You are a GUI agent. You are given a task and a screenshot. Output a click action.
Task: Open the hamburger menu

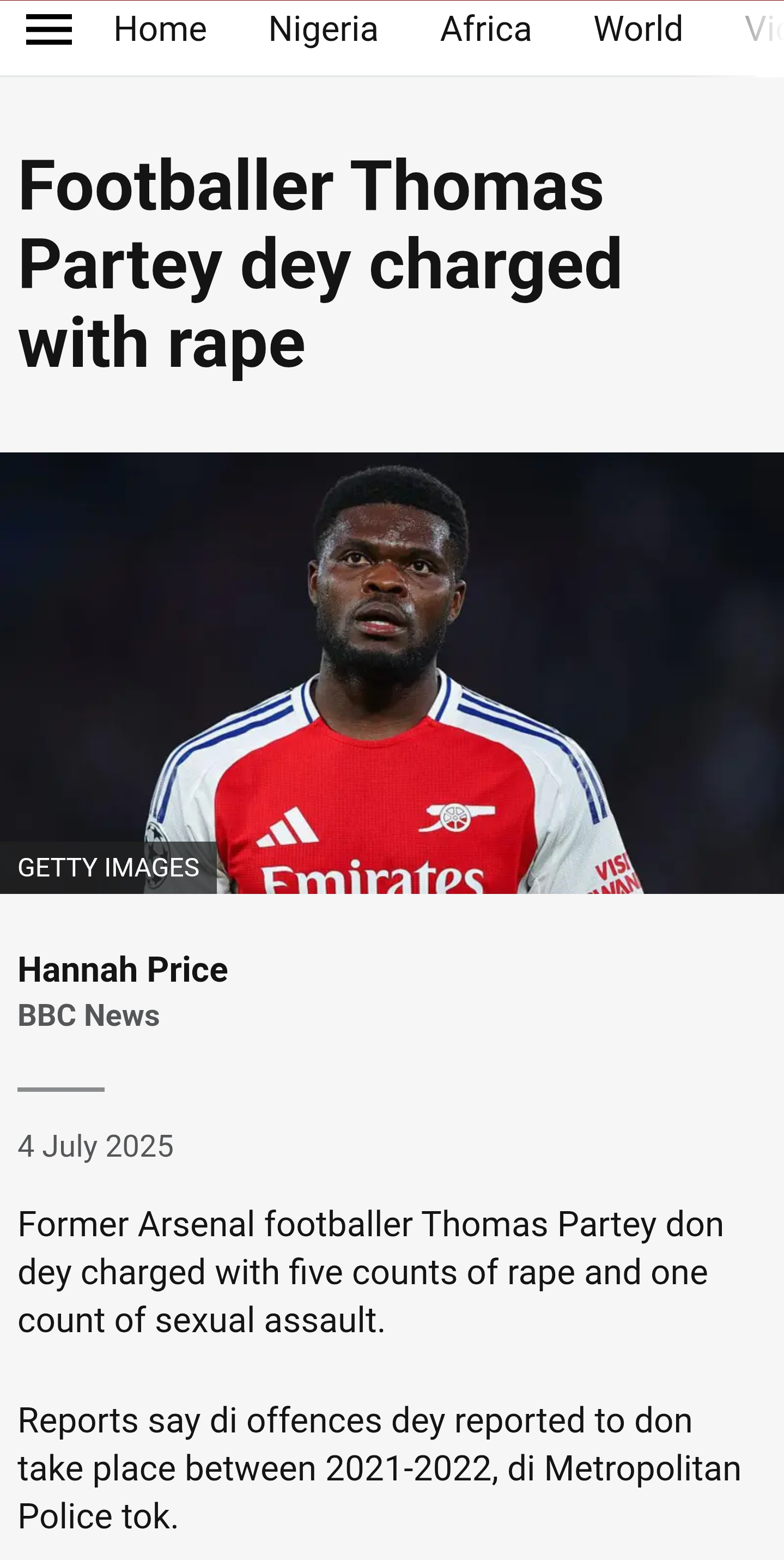point(49,29)
